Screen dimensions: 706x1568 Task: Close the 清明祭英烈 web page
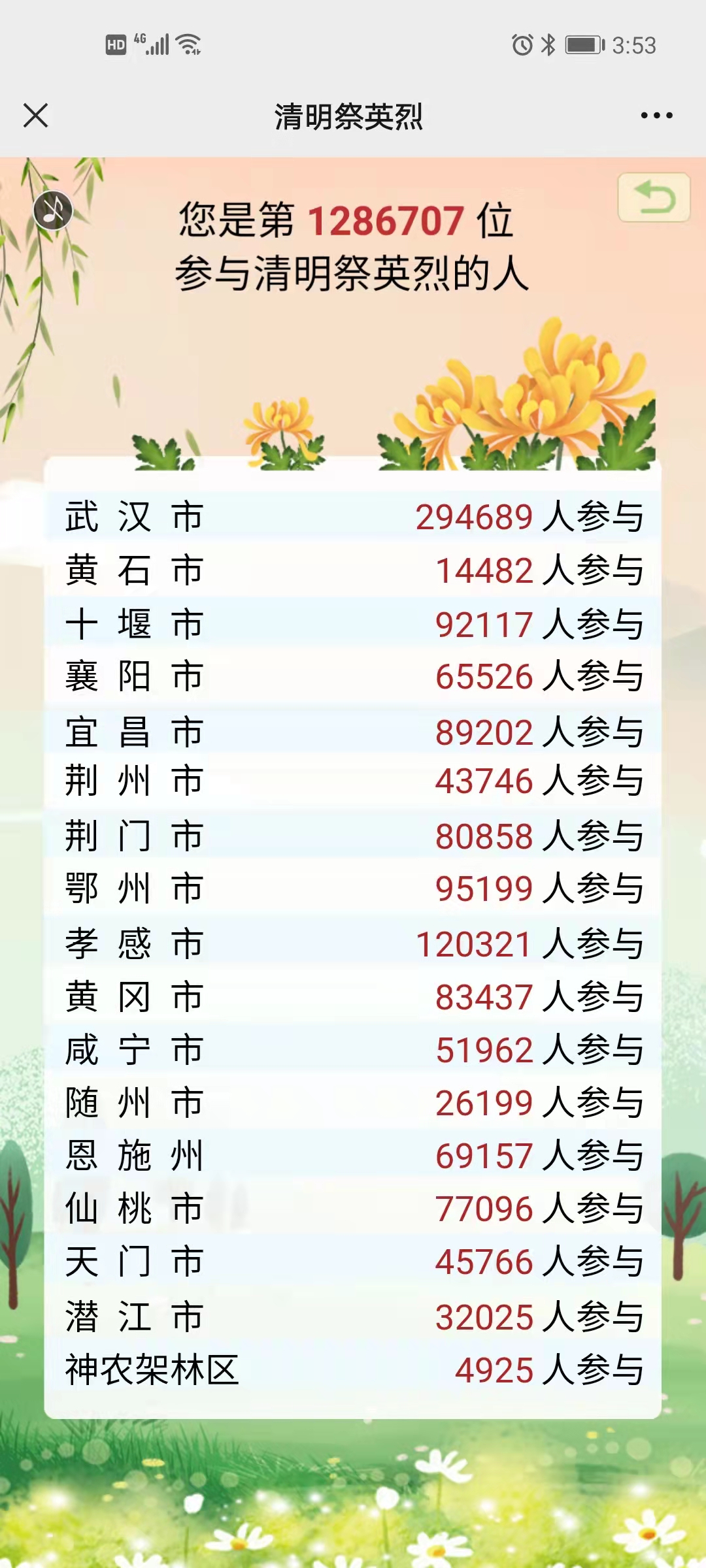click(x=35, y=116)
